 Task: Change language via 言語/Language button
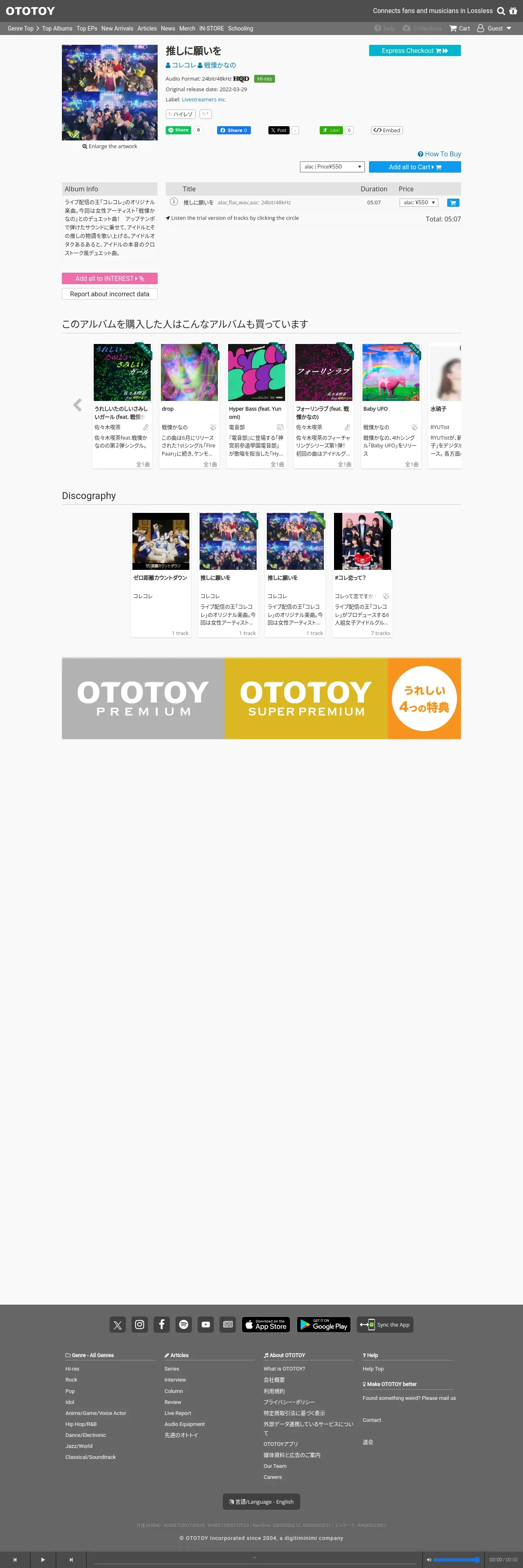[x=261, y=1502]
